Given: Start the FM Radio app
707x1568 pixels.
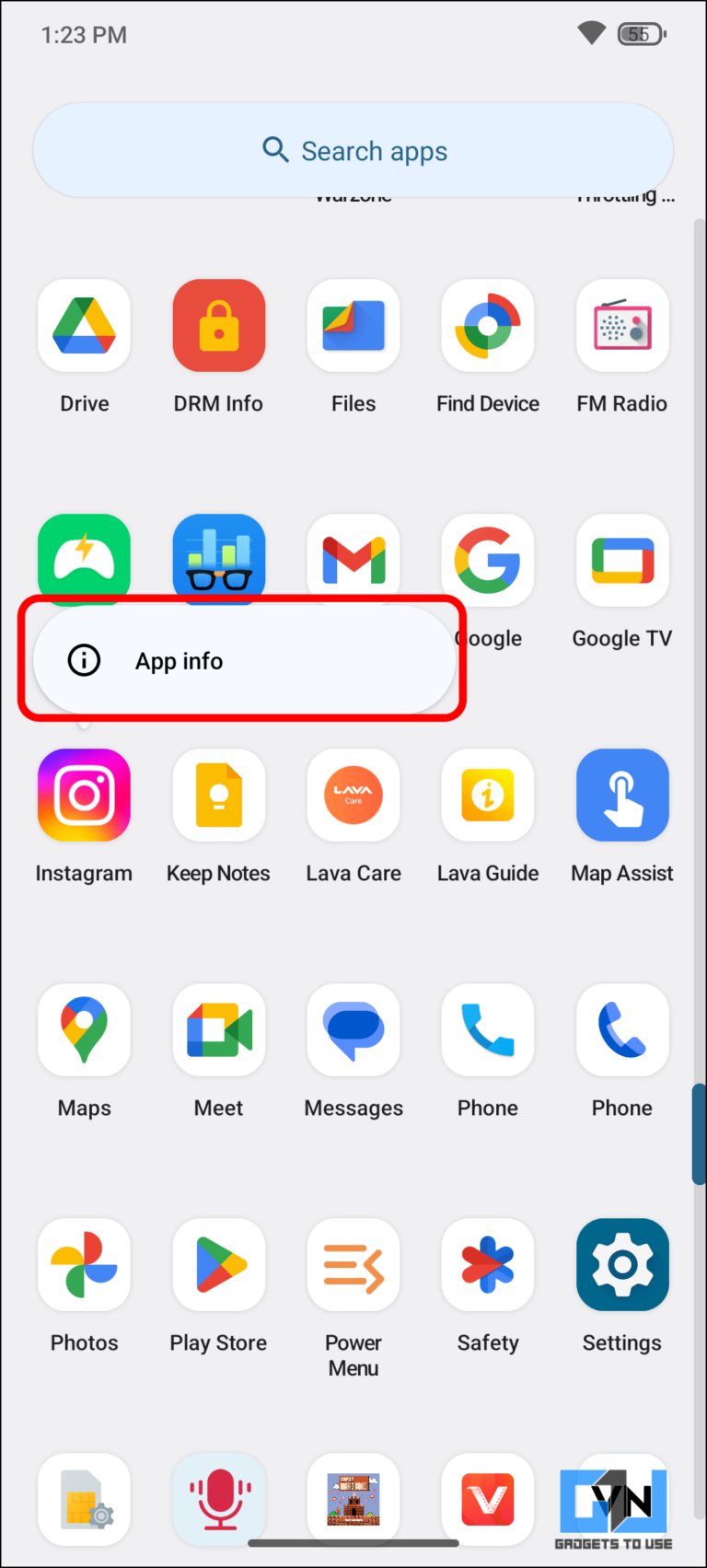Looking at the screenshot, I should [622, 325].
